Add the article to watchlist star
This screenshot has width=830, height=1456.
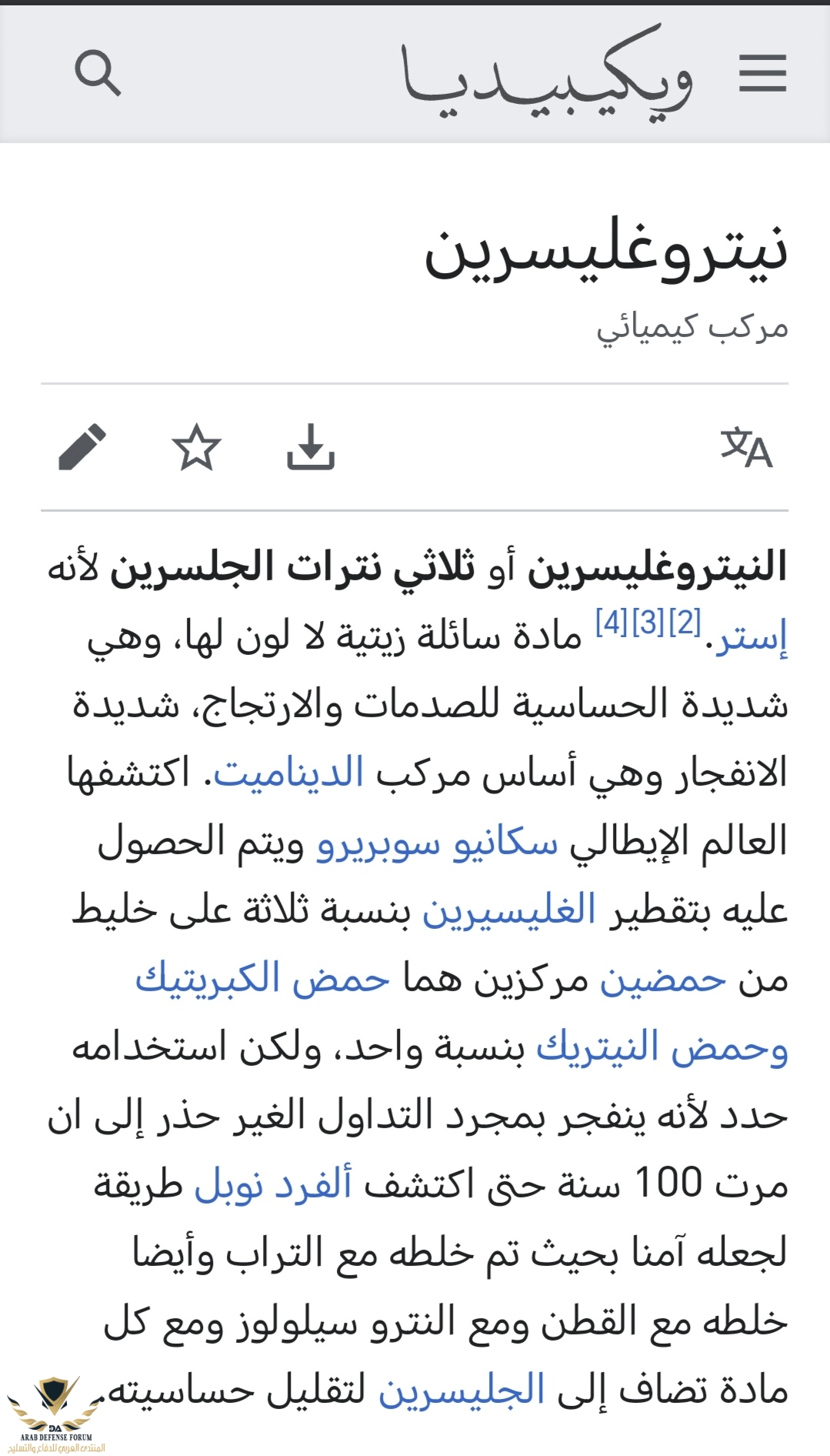point(196,447)
